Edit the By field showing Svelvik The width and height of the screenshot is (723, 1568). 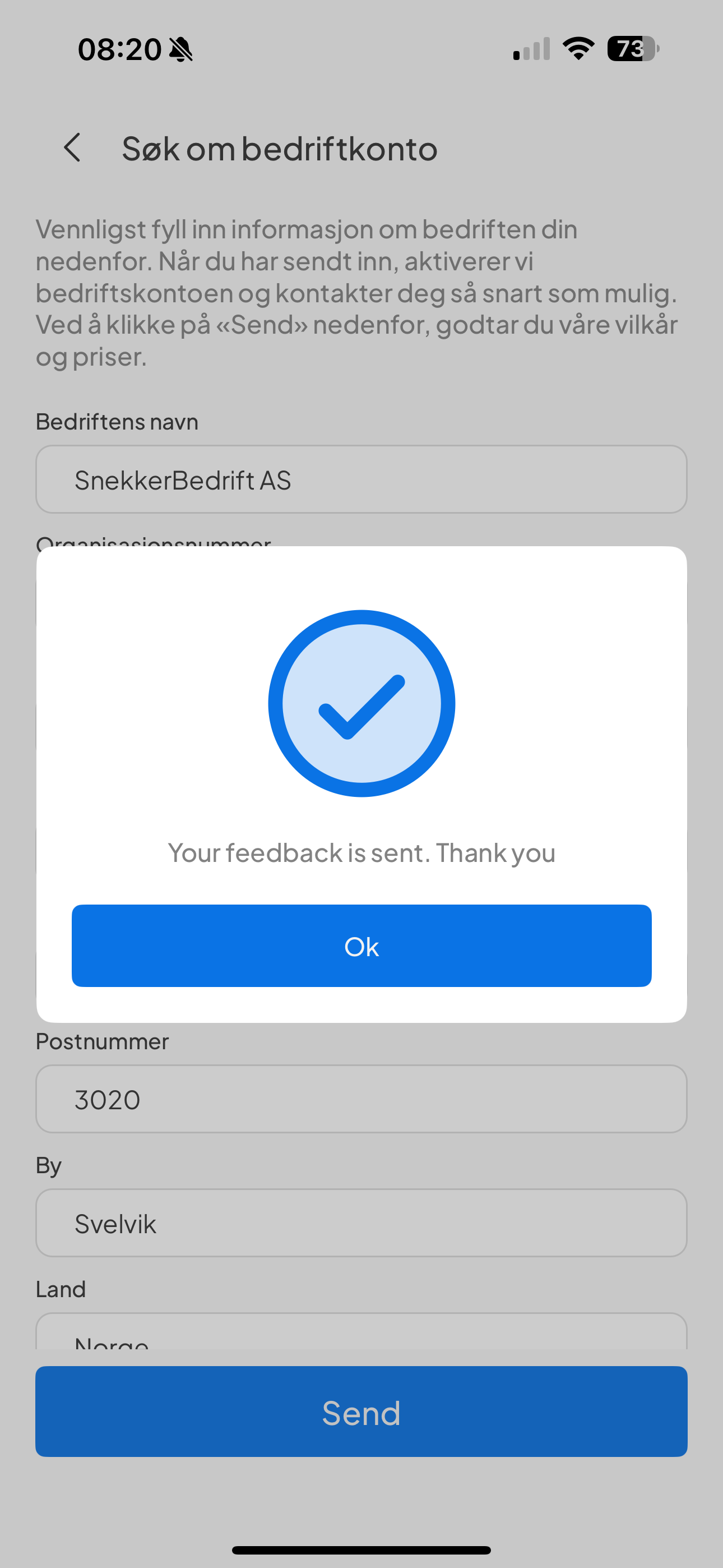pos(361,1224)
